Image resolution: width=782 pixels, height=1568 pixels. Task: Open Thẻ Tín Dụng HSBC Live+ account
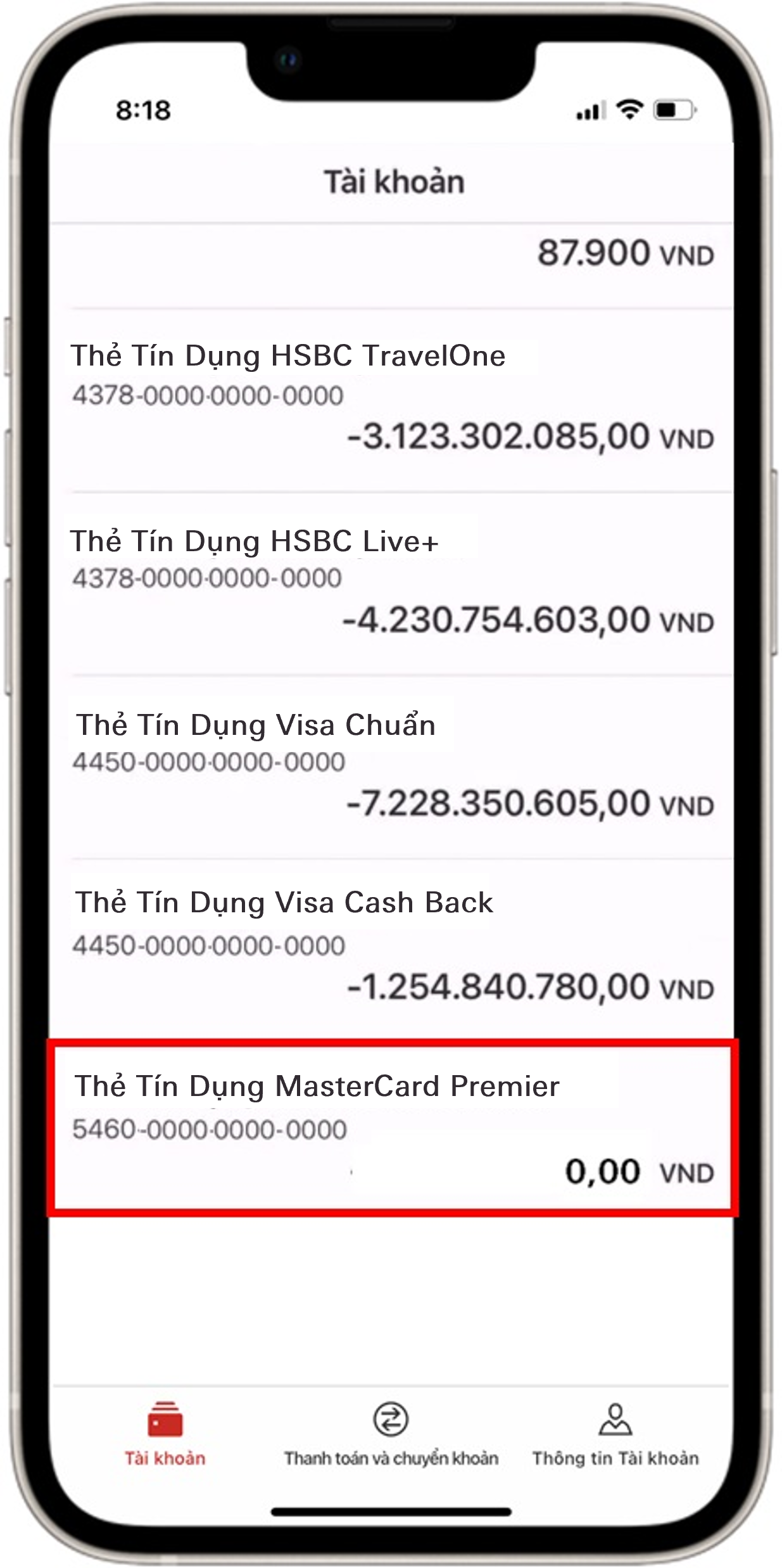click(391, 583)
